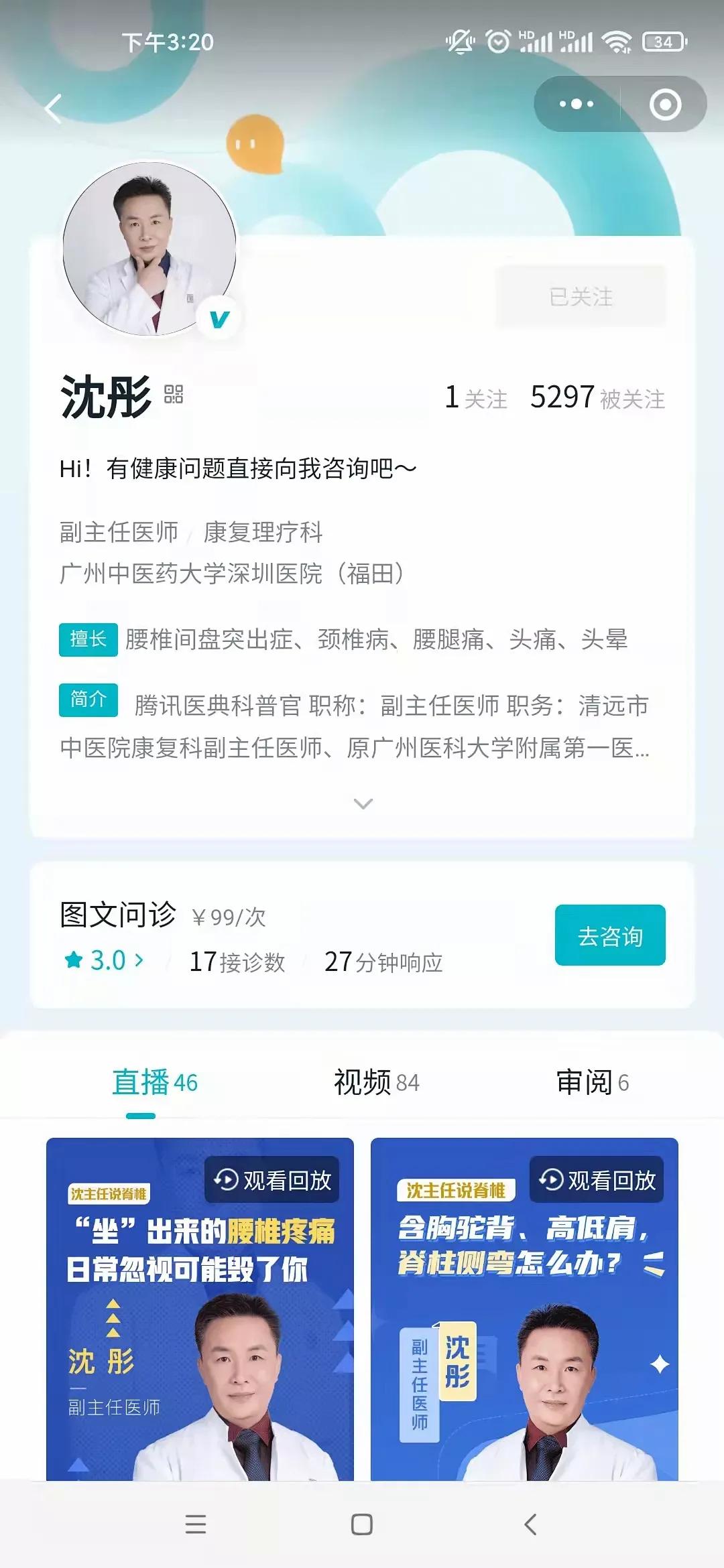Tap the 擅长 specialty label tag
724x1568 pixels.
88,640
